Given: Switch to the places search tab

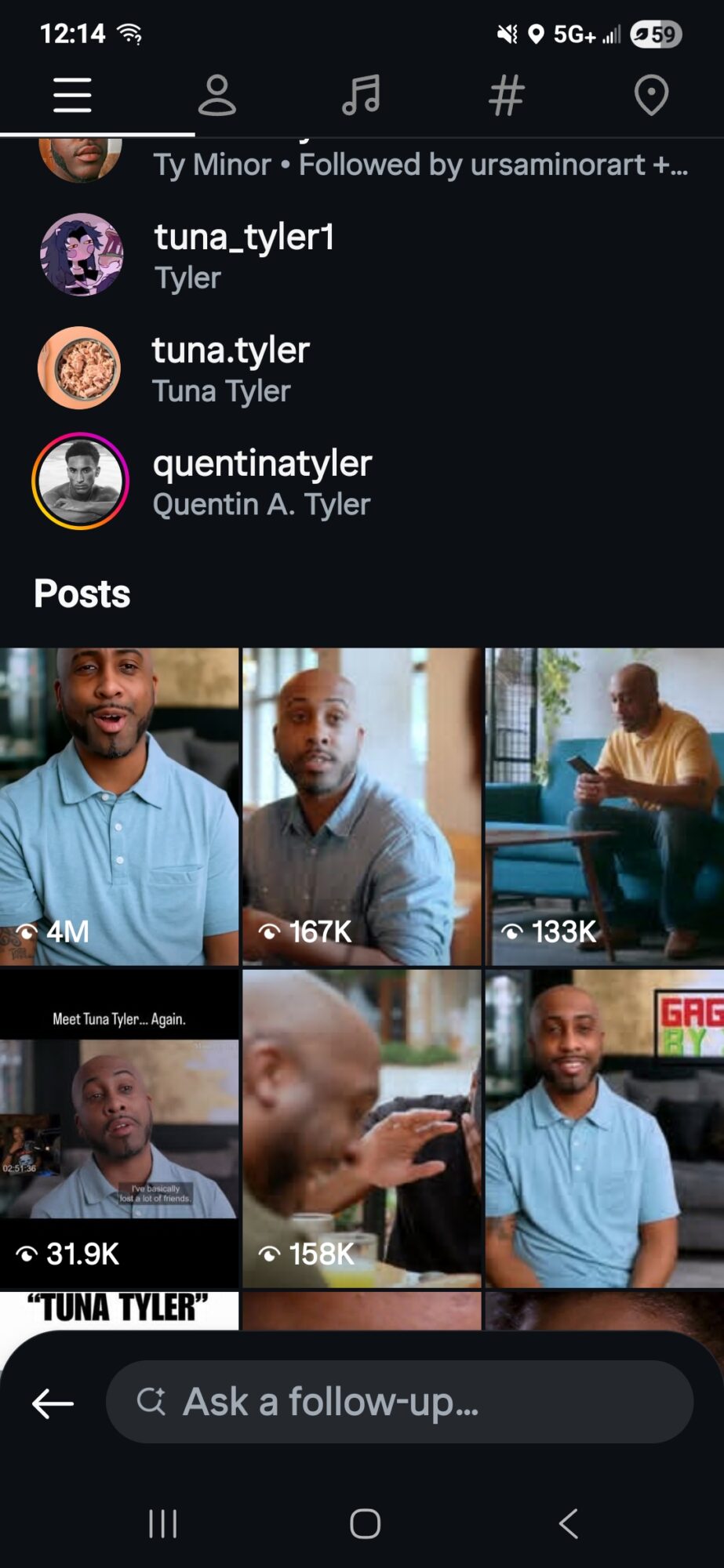Looking at the screenshot, I should 651,96.
